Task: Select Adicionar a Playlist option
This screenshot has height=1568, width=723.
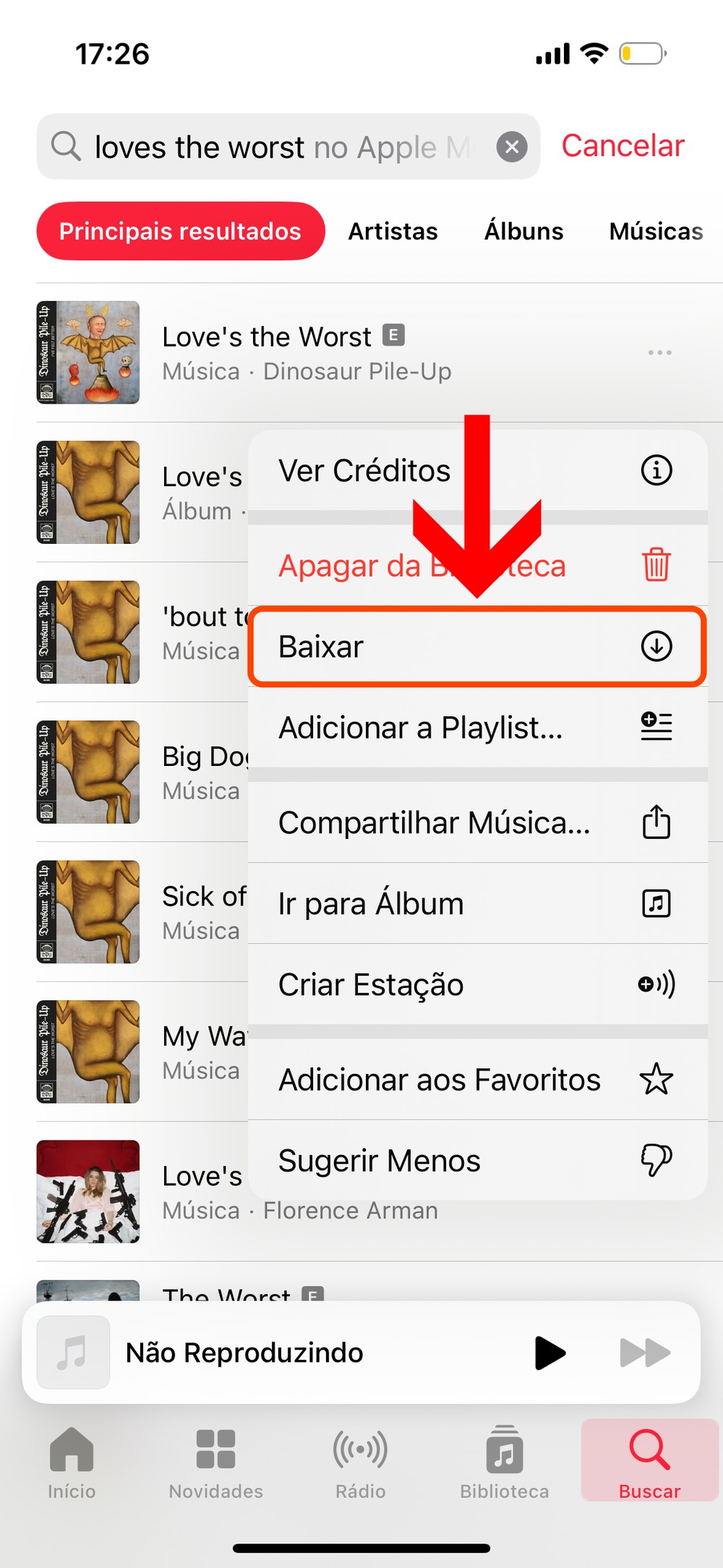Action: [477, 728]
